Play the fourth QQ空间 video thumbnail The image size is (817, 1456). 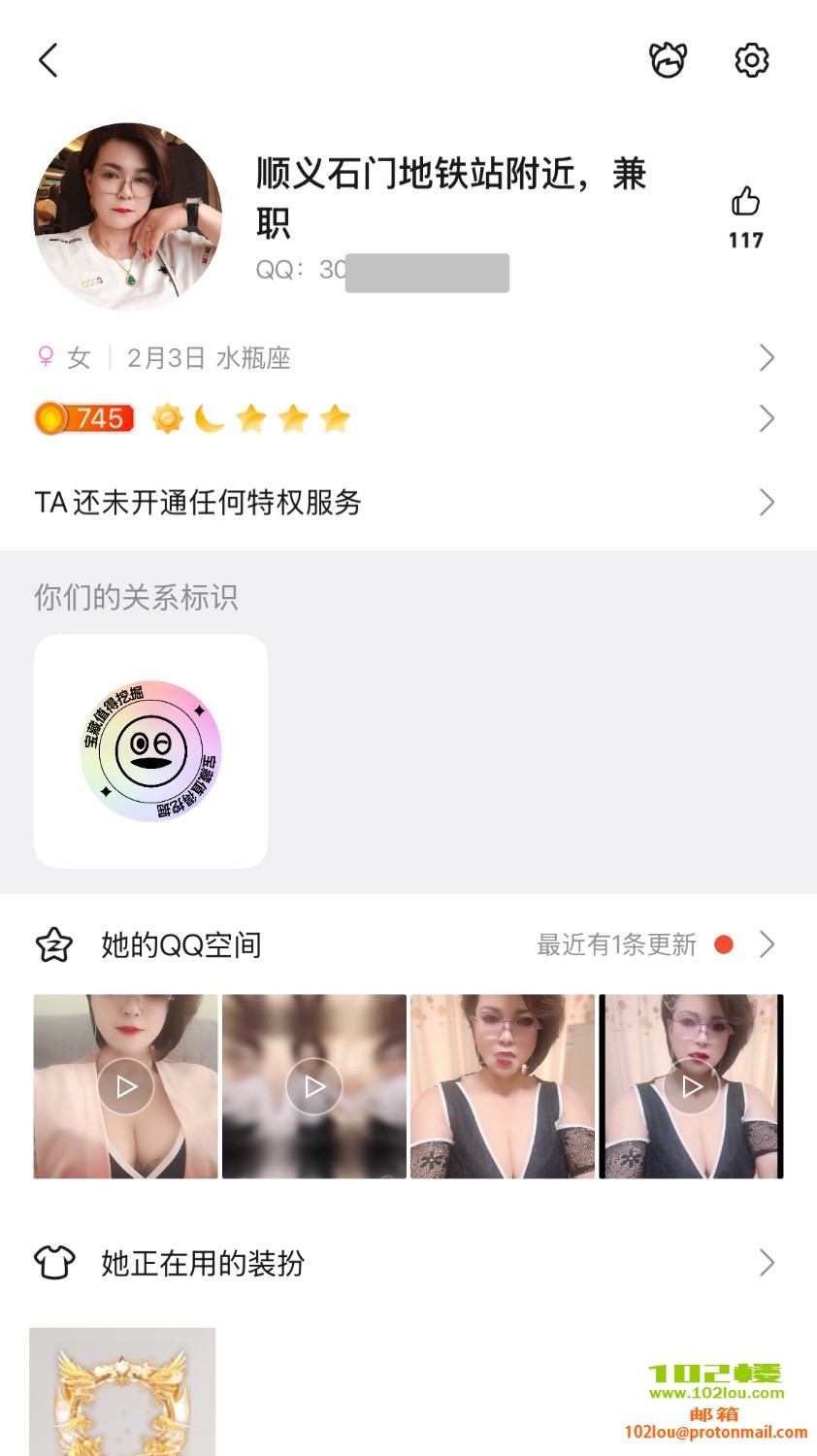coord(691,1086)
